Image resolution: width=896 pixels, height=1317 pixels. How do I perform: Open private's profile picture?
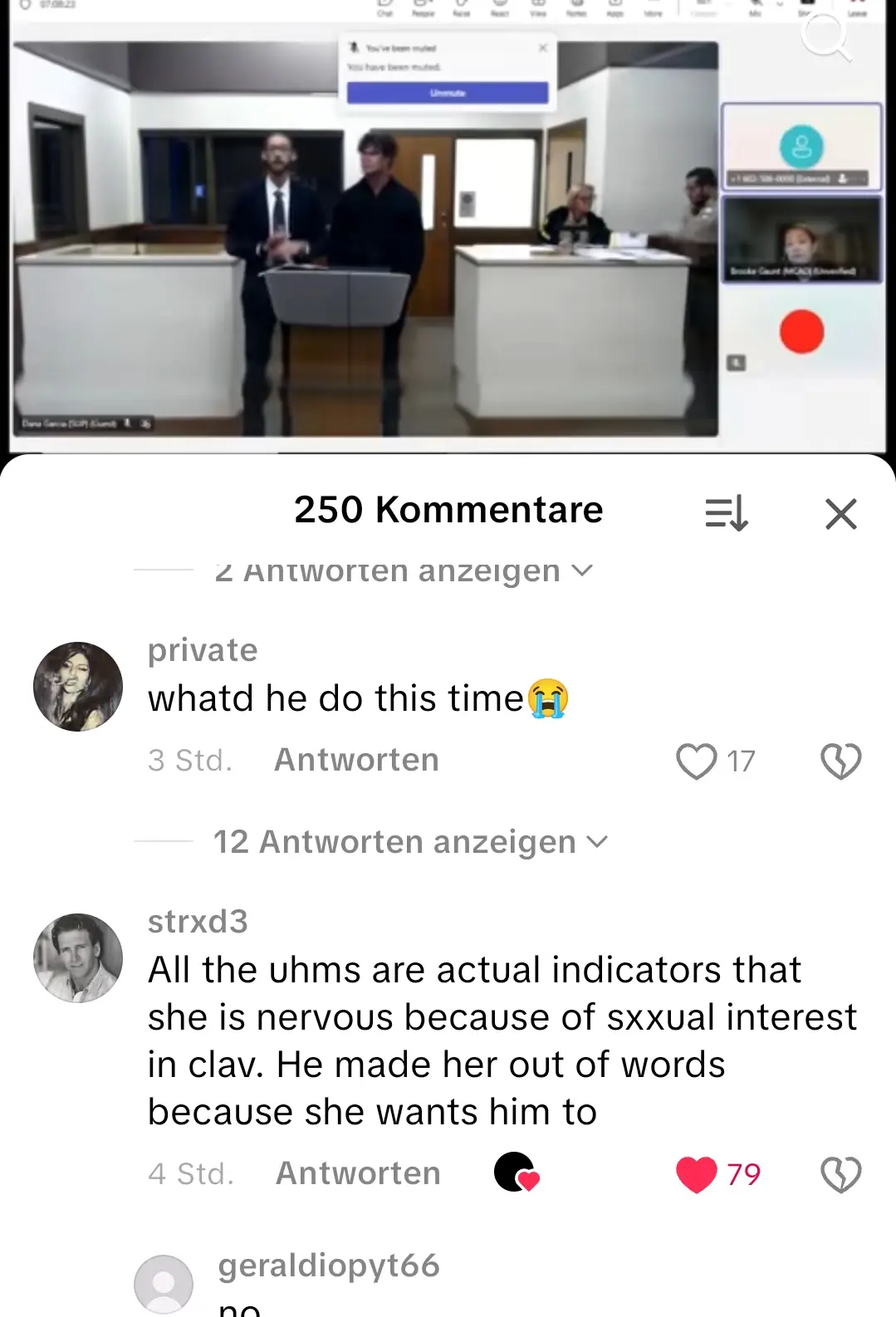click(78, 687)
